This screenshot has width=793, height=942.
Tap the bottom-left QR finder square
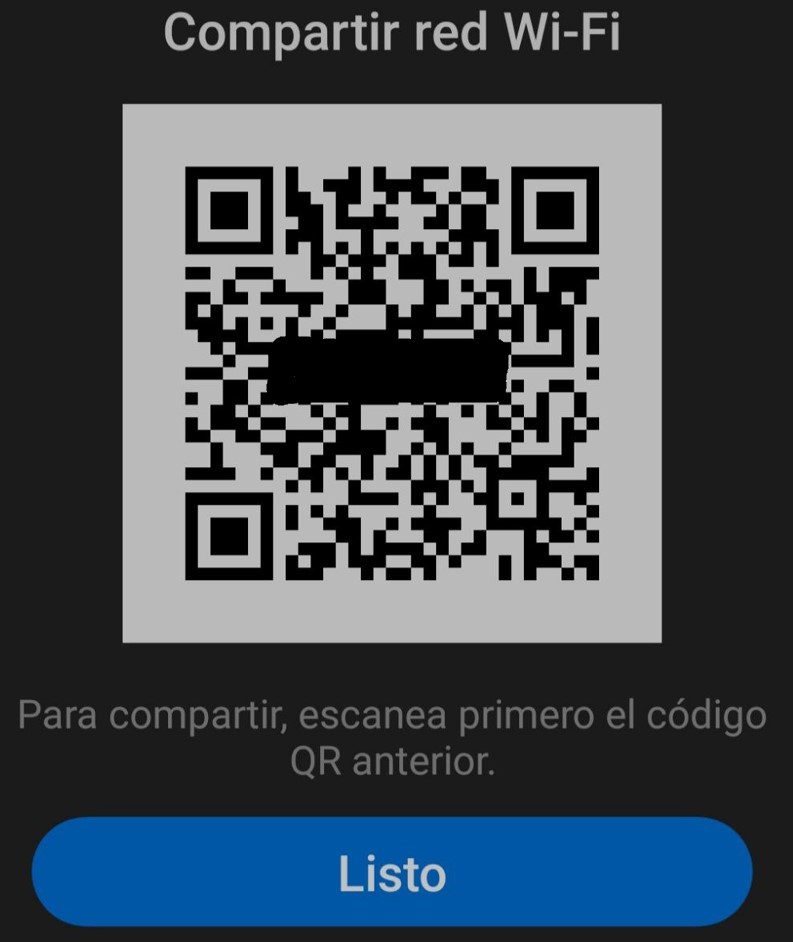227,536
